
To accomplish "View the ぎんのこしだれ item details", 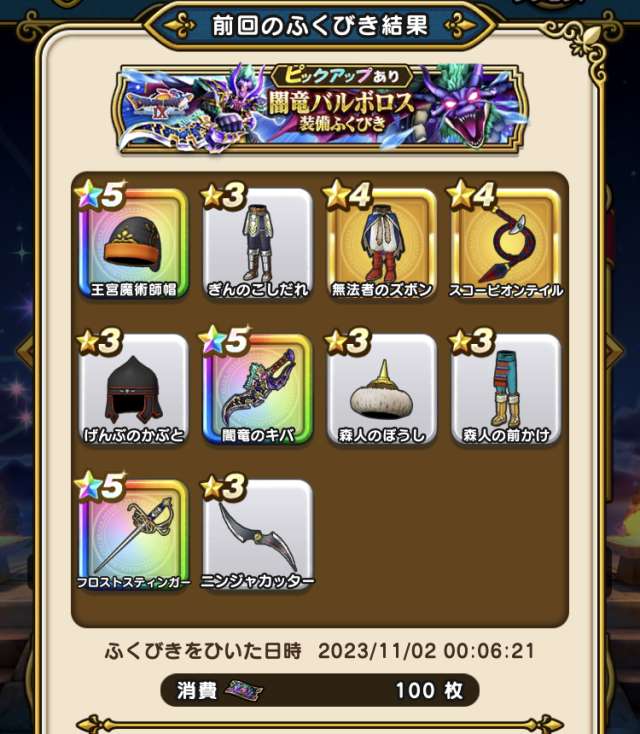I will click(258, 244).
